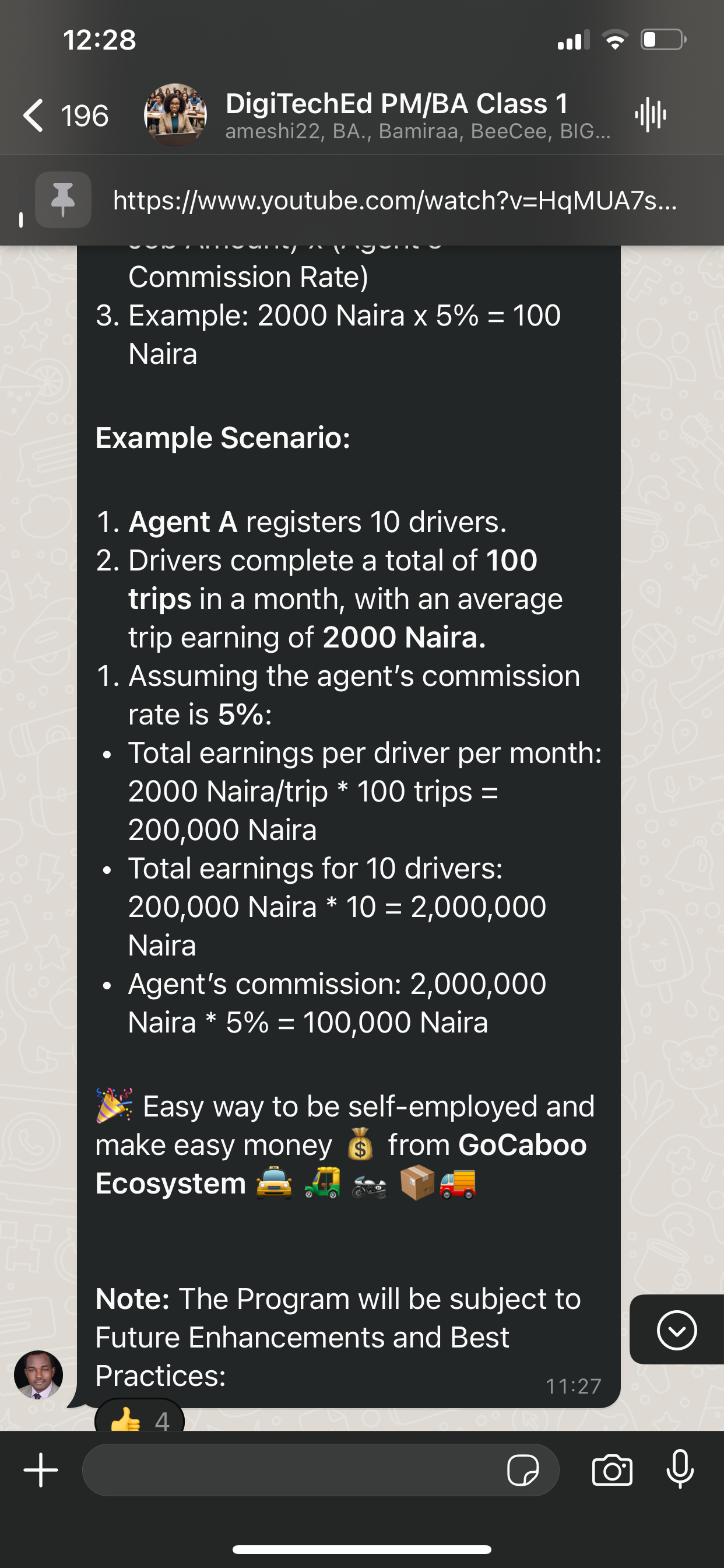This screenshot has height=1568, width=724.
Task: Open the pinned YouTube link message
Action: [x=394, y=200]
